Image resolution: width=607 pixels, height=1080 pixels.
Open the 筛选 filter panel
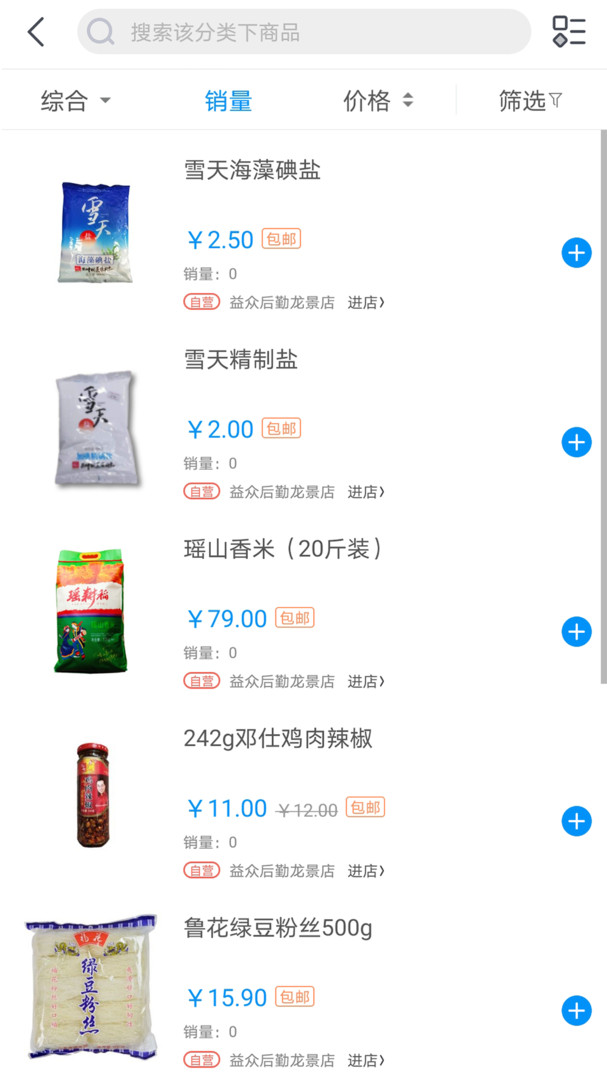530,100
